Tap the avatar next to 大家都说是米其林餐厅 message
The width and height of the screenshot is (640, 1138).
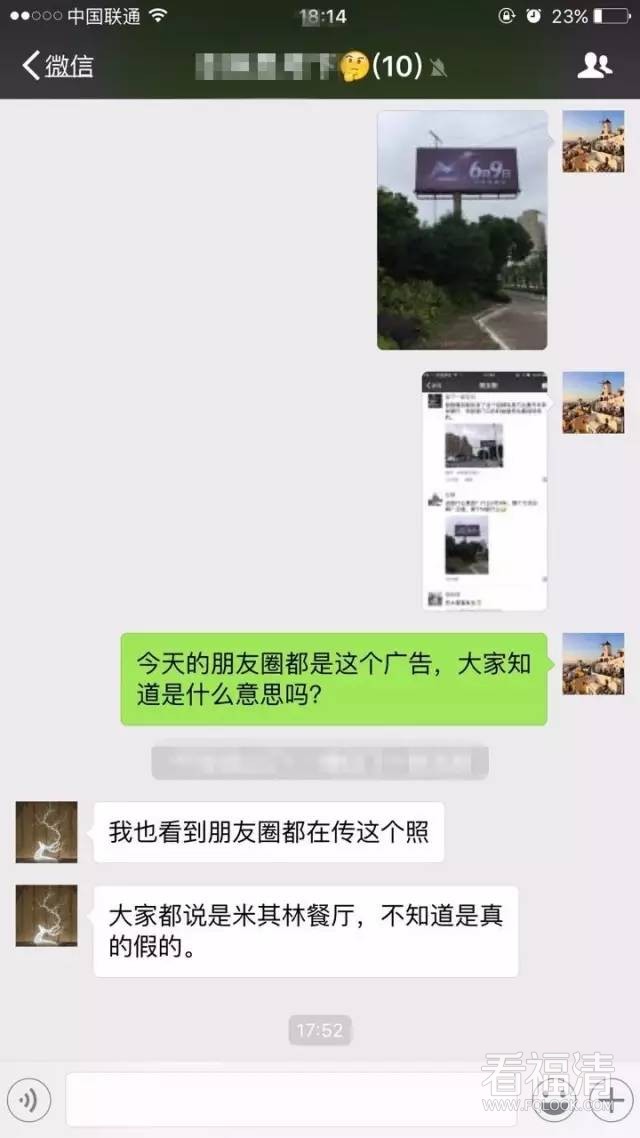point(46,915)
